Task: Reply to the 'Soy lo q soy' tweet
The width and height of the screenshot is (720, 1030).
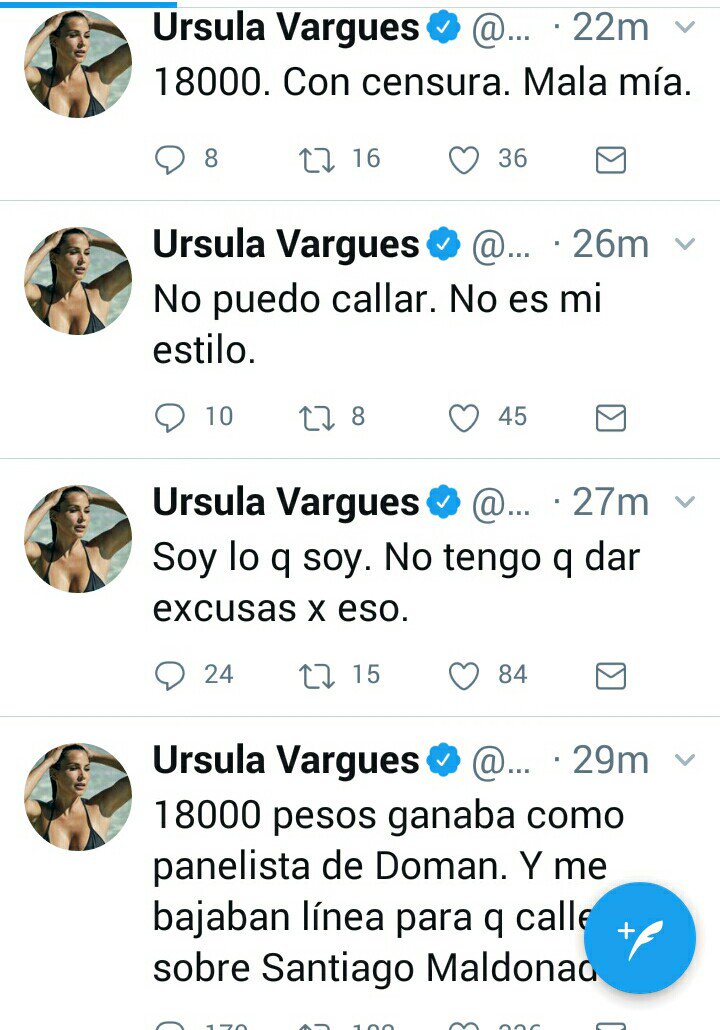Action: pos(171,676)
